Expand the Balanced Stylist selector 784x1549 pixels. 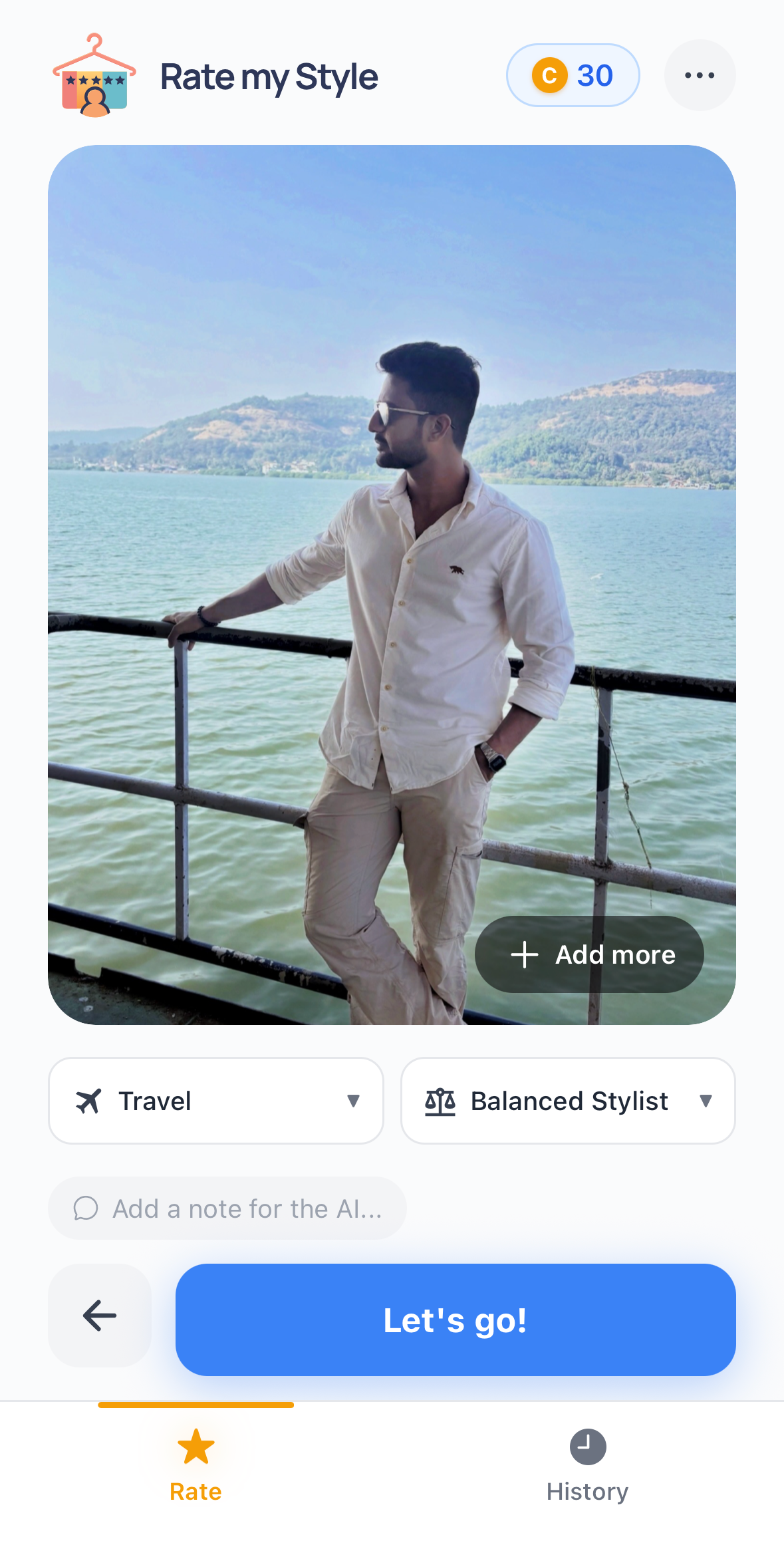(x=567, y=1100)
